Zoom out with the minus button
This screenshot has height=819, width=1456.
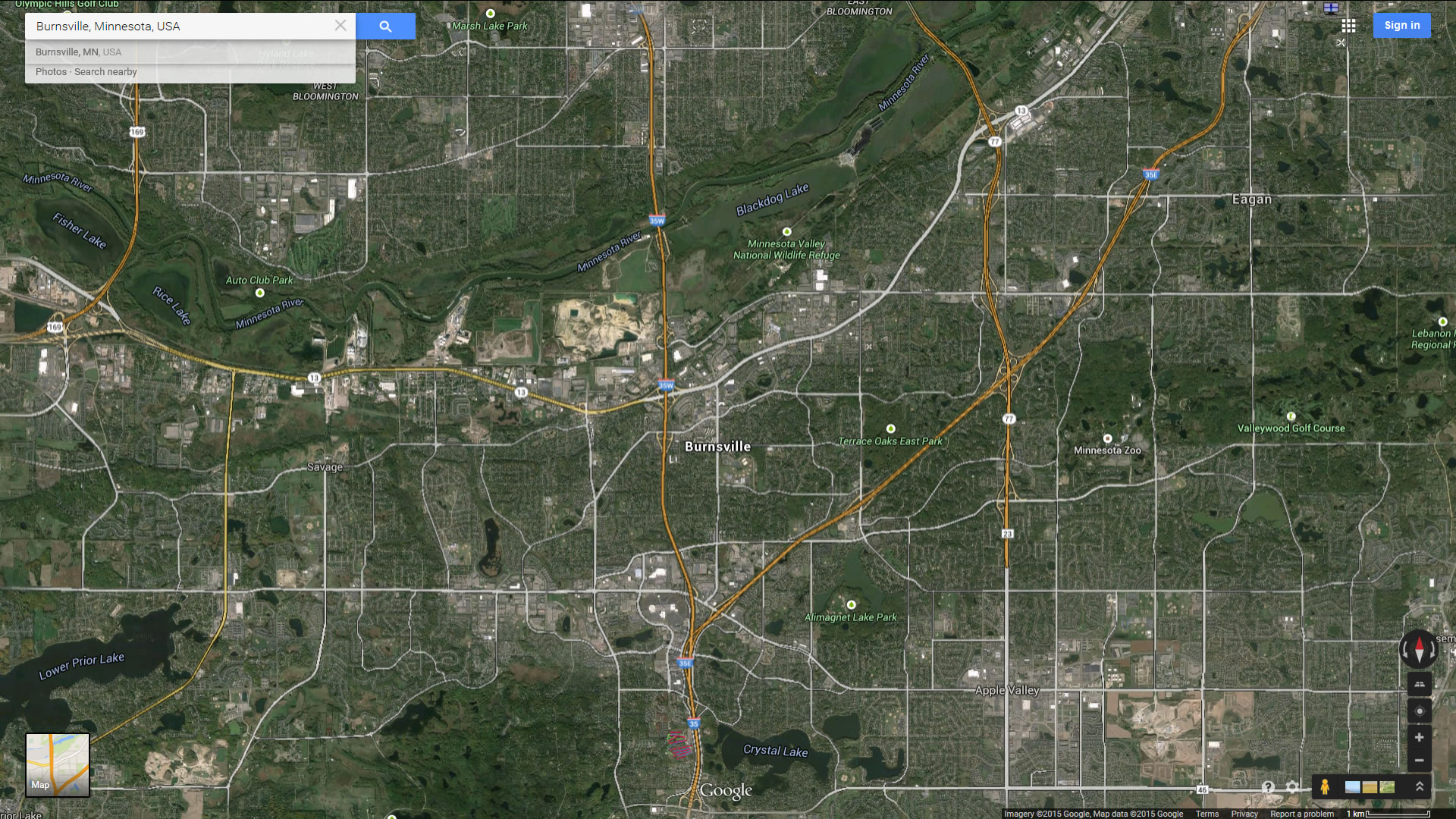(1419, 761)
